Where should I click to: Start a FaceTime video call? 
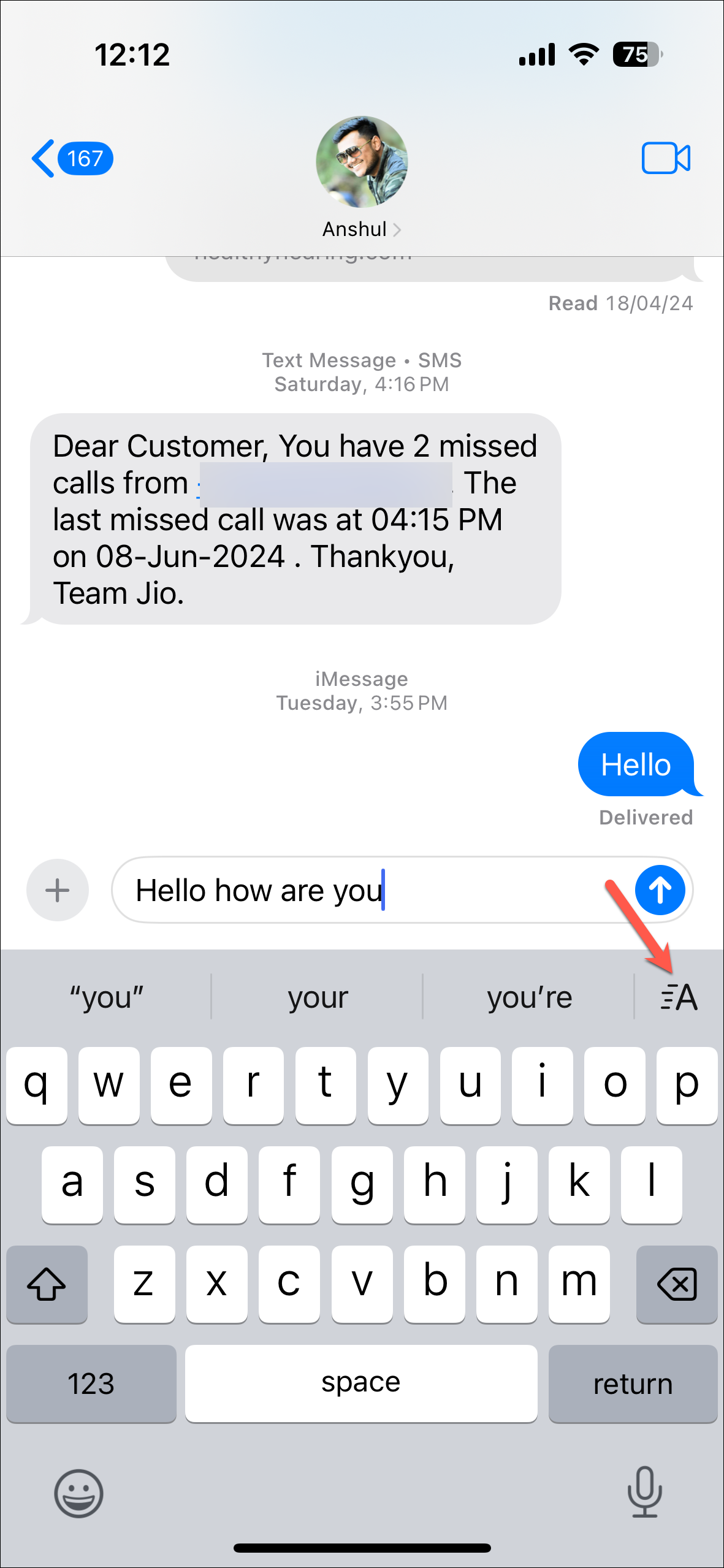pyautogui.click(x=666, y=159)
